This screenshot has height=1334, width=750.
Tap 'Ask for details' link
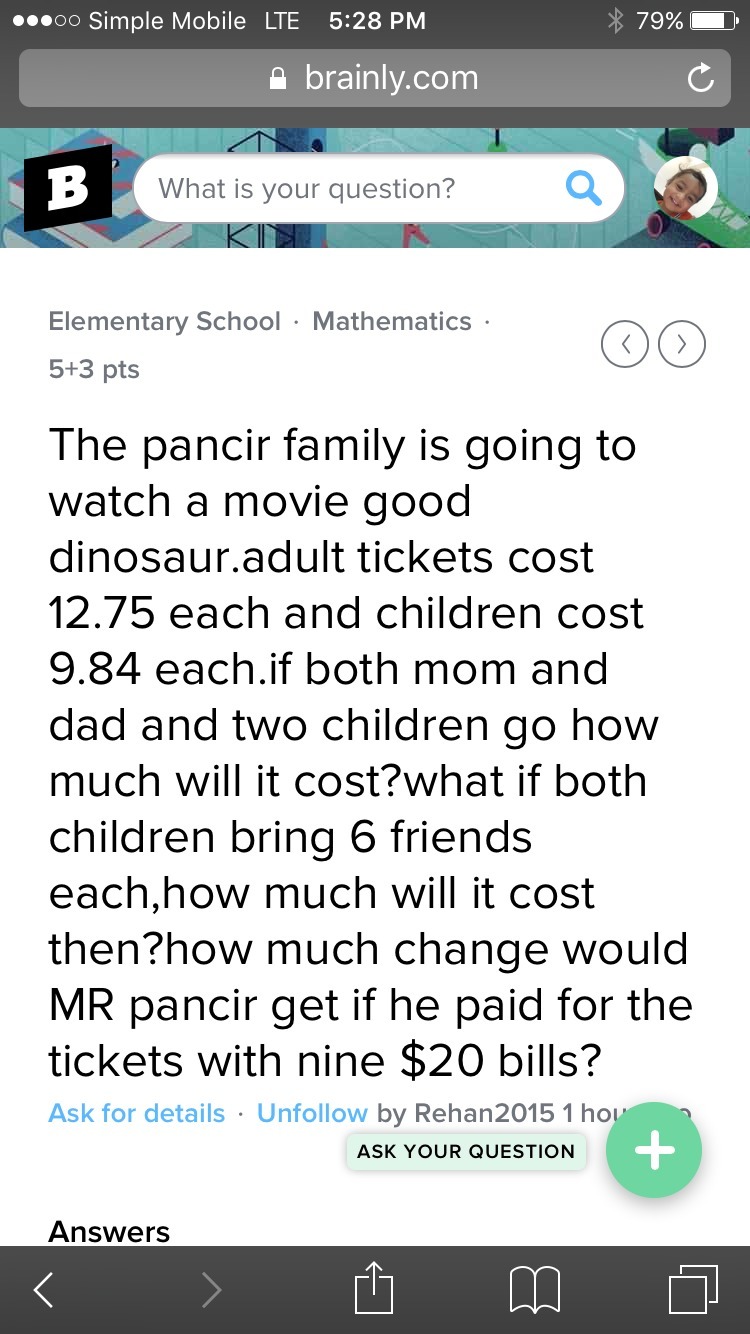(137, 1113)
